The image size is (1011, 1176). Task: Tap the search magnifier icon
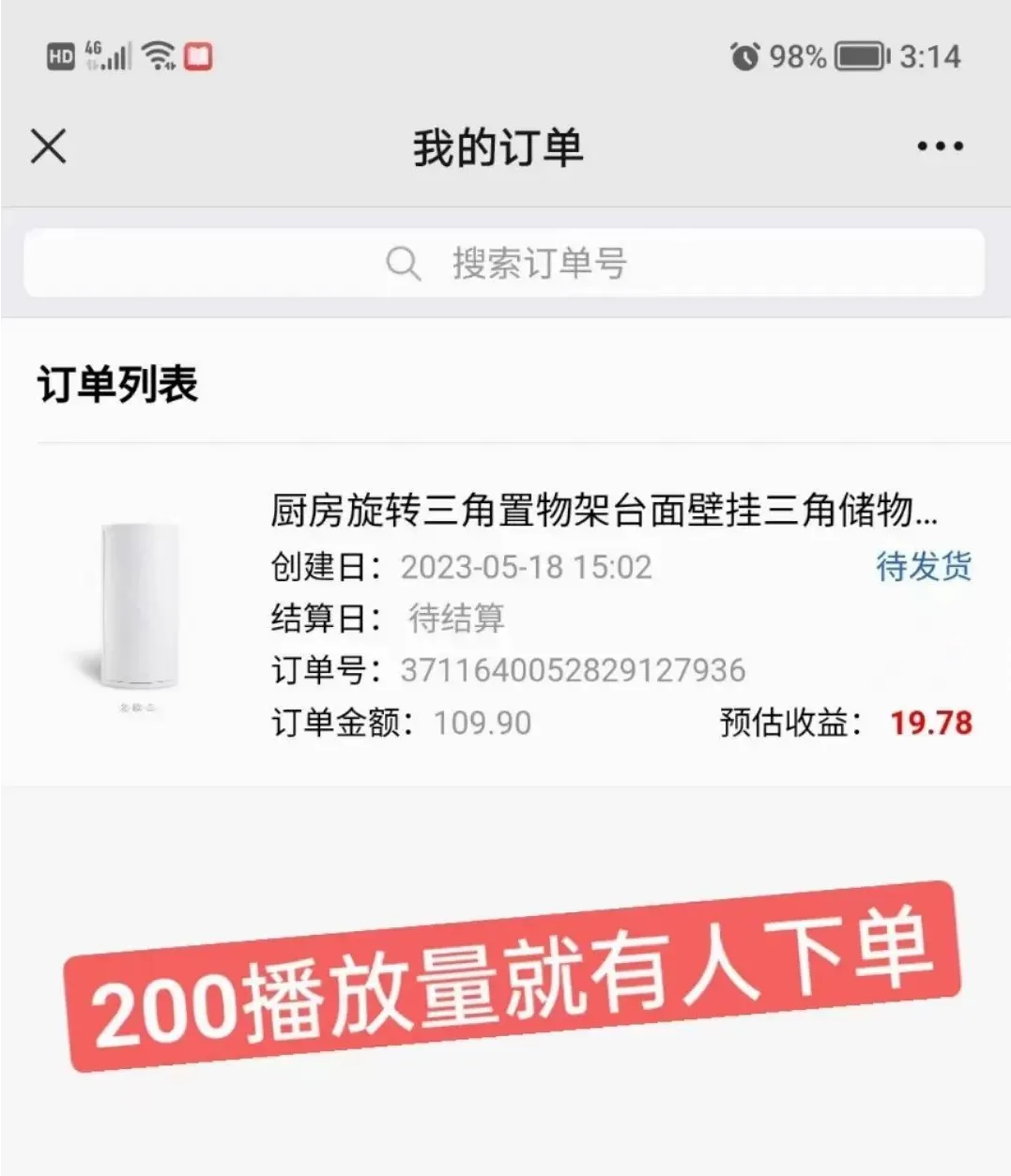(404, 264)
